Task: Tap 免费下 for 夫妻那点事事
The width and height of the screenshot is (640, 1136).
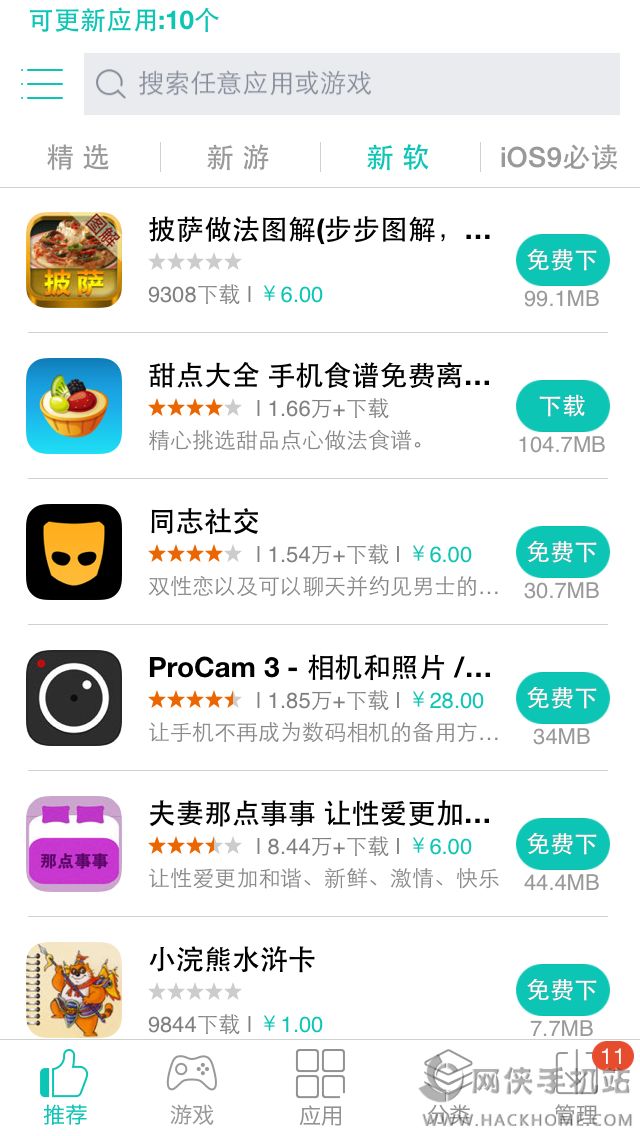Action: pyautogui.click(x=563, y=844)
